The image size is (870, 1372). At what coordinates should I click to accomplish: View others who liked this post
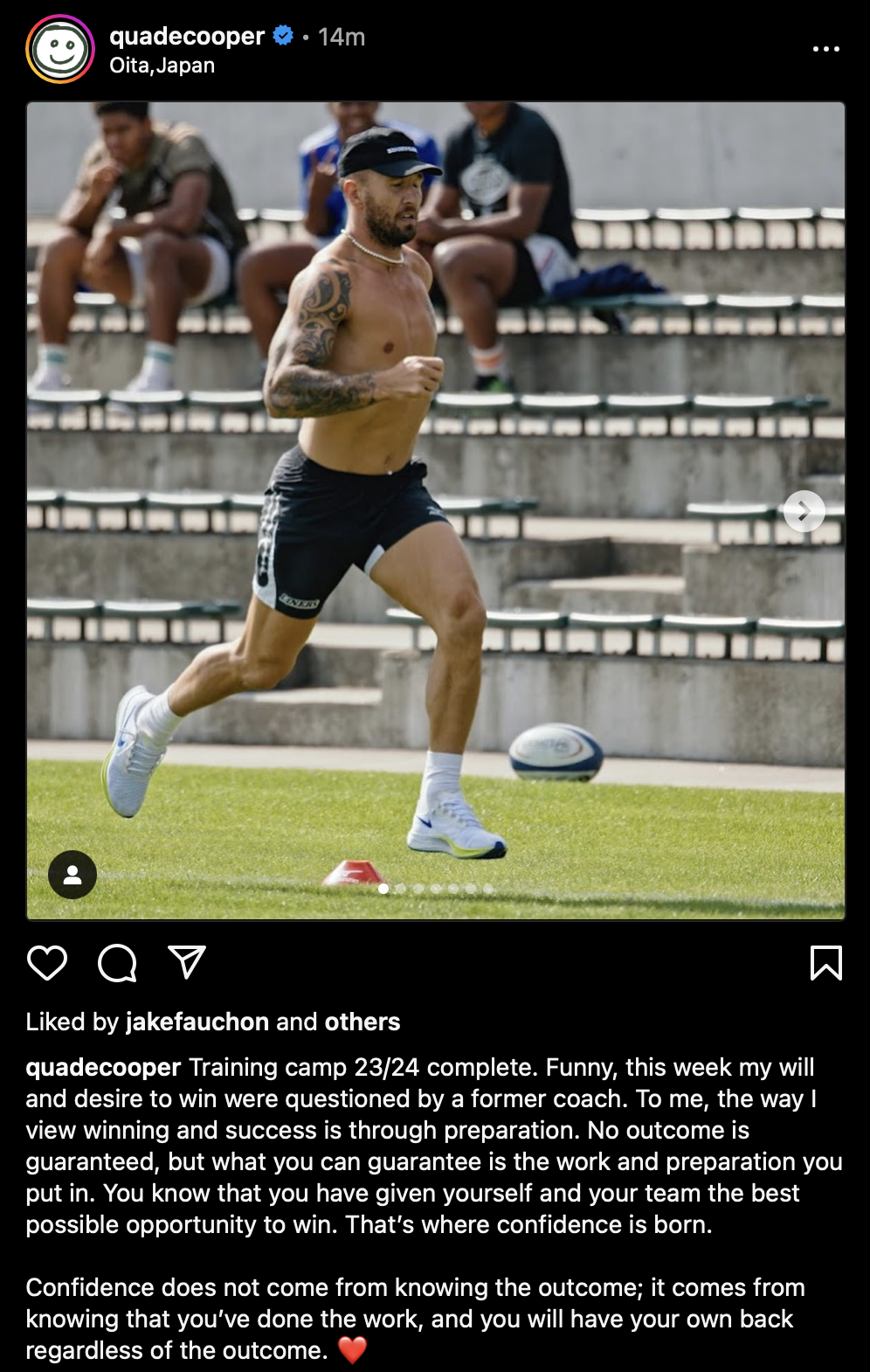(x=362, y=1022)
